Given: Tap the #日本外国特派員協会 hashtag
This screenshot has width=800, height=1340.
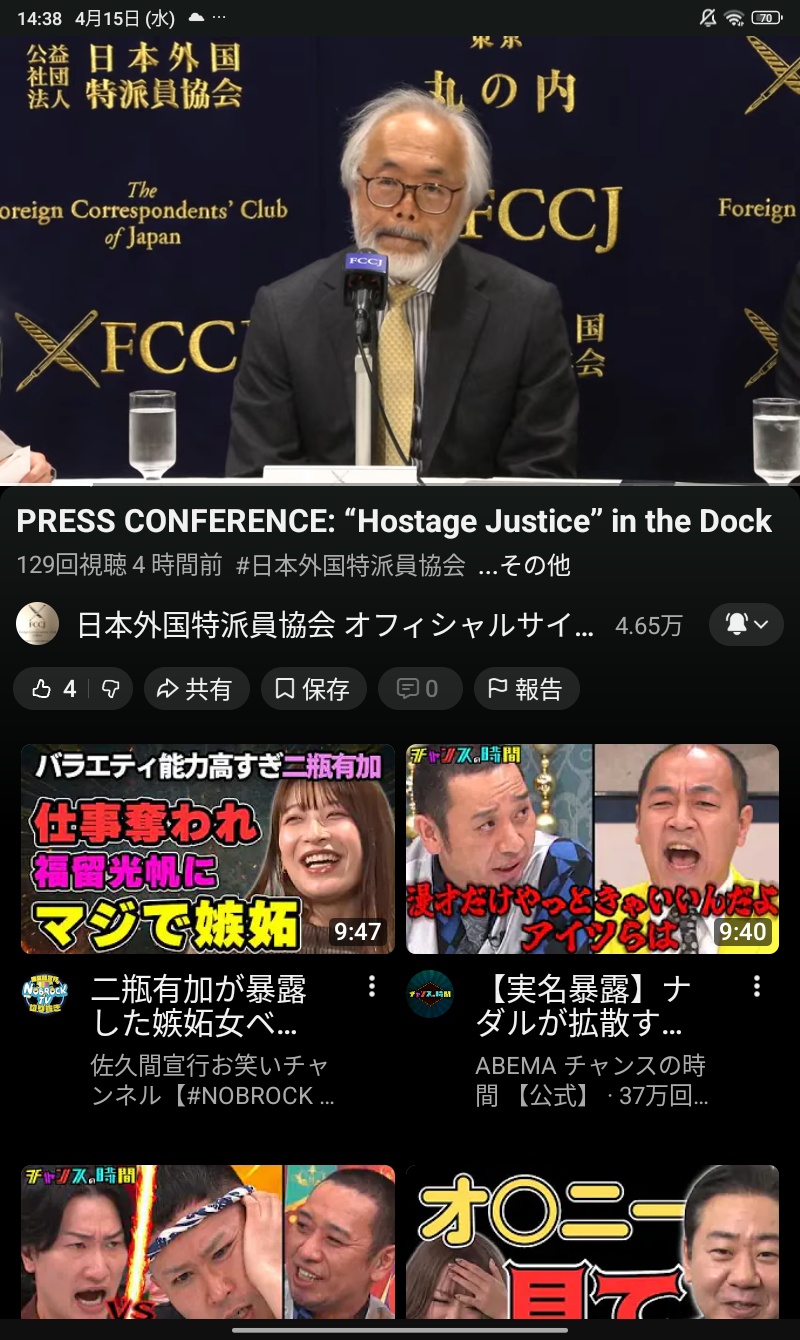Looking at the screenshot, I should pos(351,565).
